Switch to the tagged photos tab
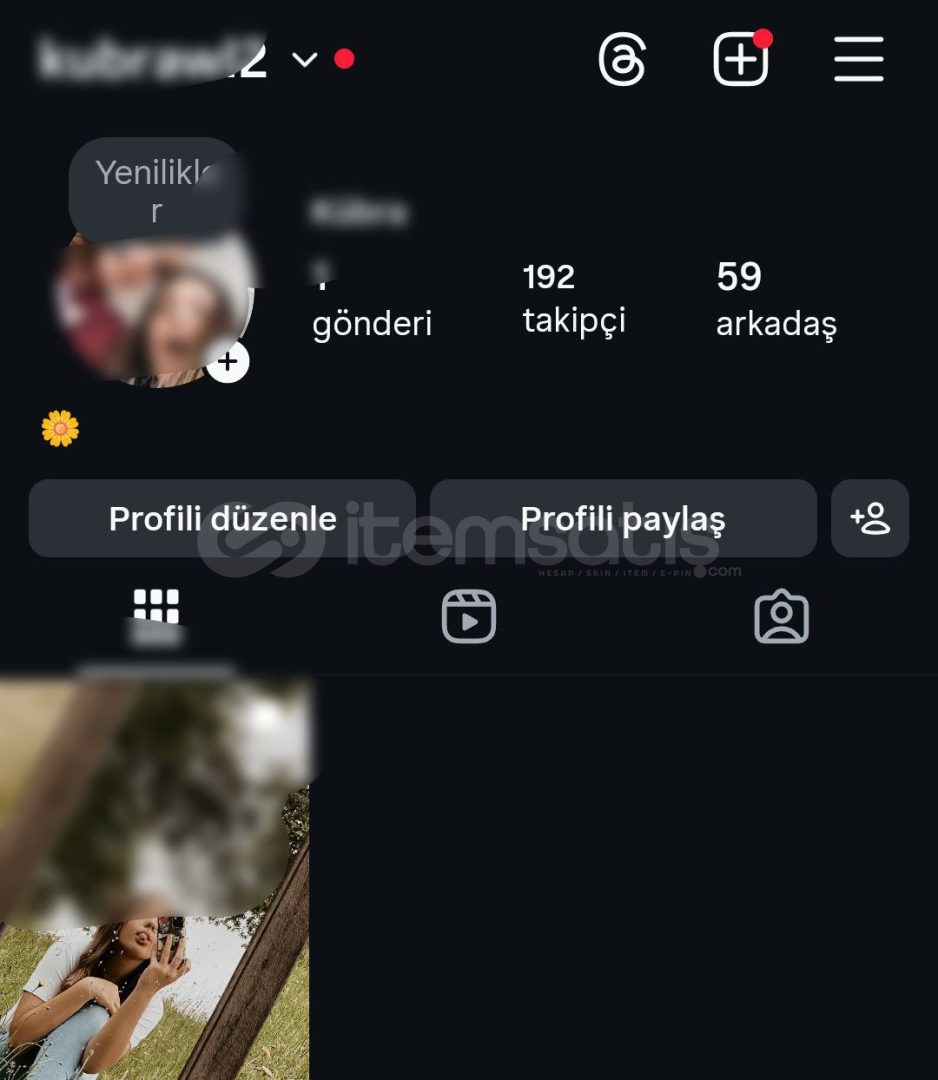The height and width of the screenshot is (1080, 938). point(781,616)
